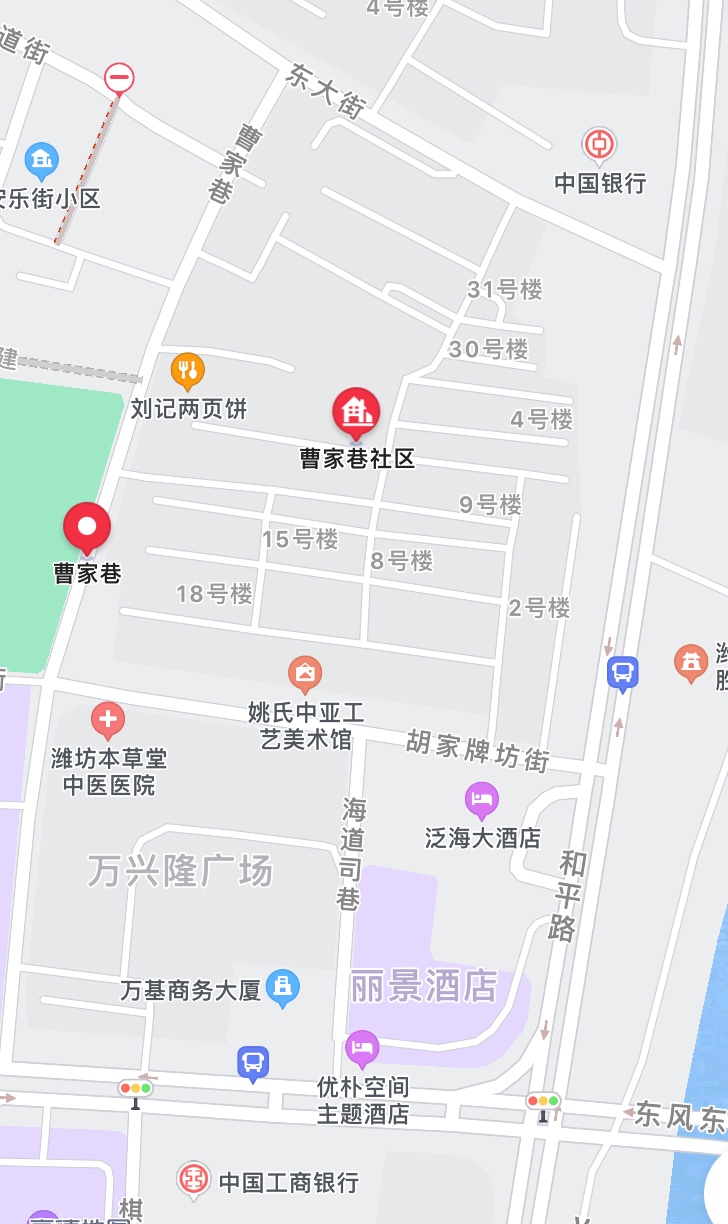Select the bus stop on 和平路
This screenshot has height=1224, width=728.
coord(623,673)
